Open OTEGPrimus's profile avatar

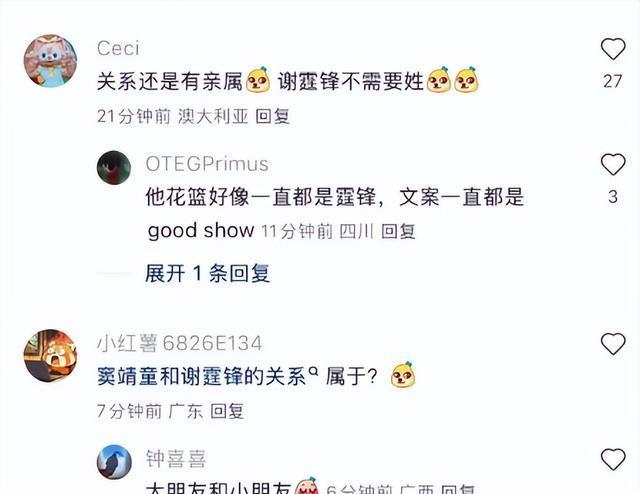(114, 167)
